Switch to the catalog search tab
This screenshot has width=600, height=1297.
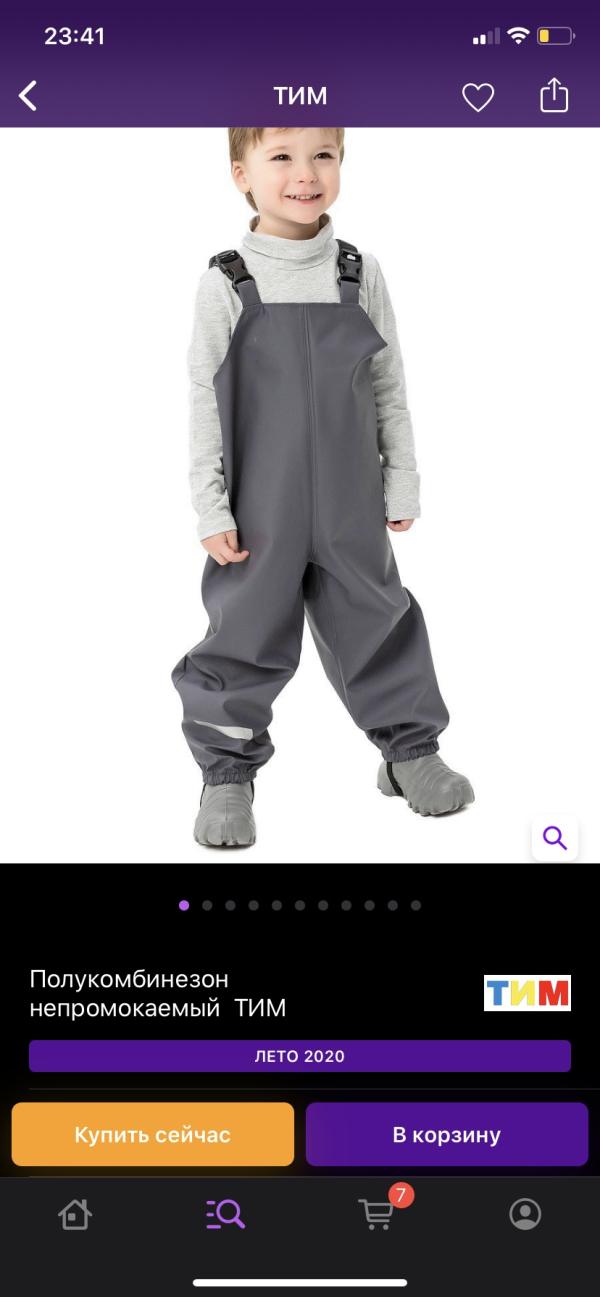[225, 1214]
